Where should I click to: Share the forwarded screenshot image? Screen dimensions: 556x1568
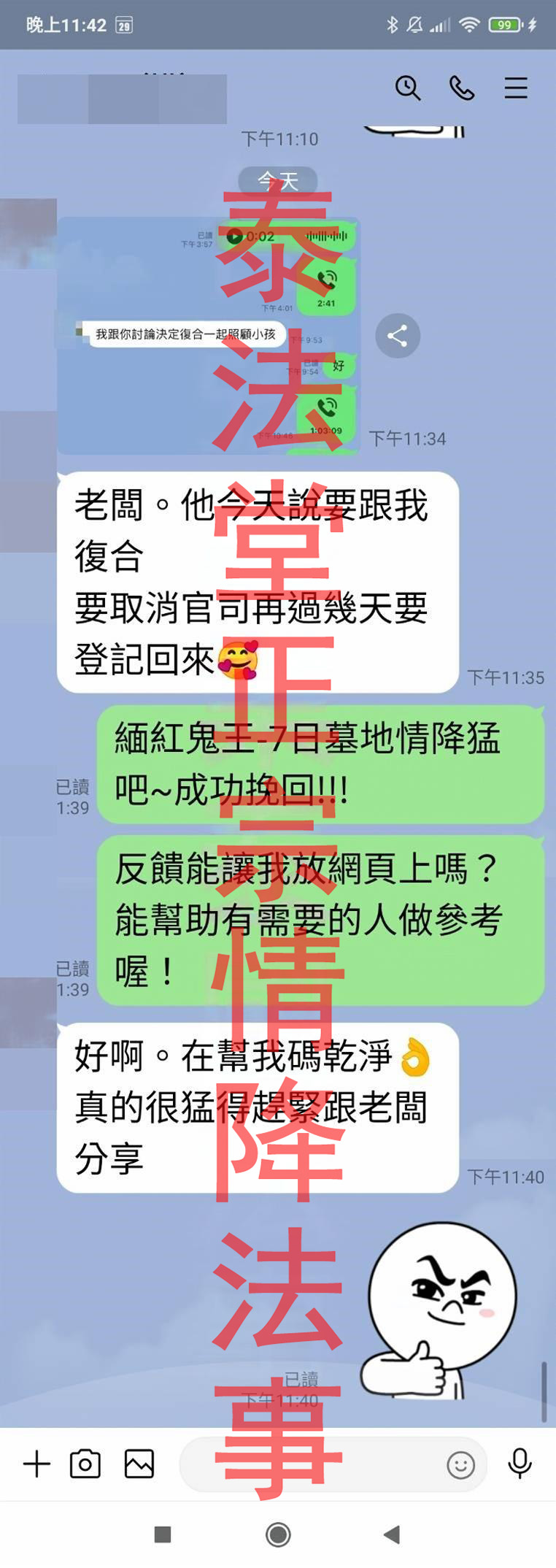pyautogui.click(x=398, y=336)
